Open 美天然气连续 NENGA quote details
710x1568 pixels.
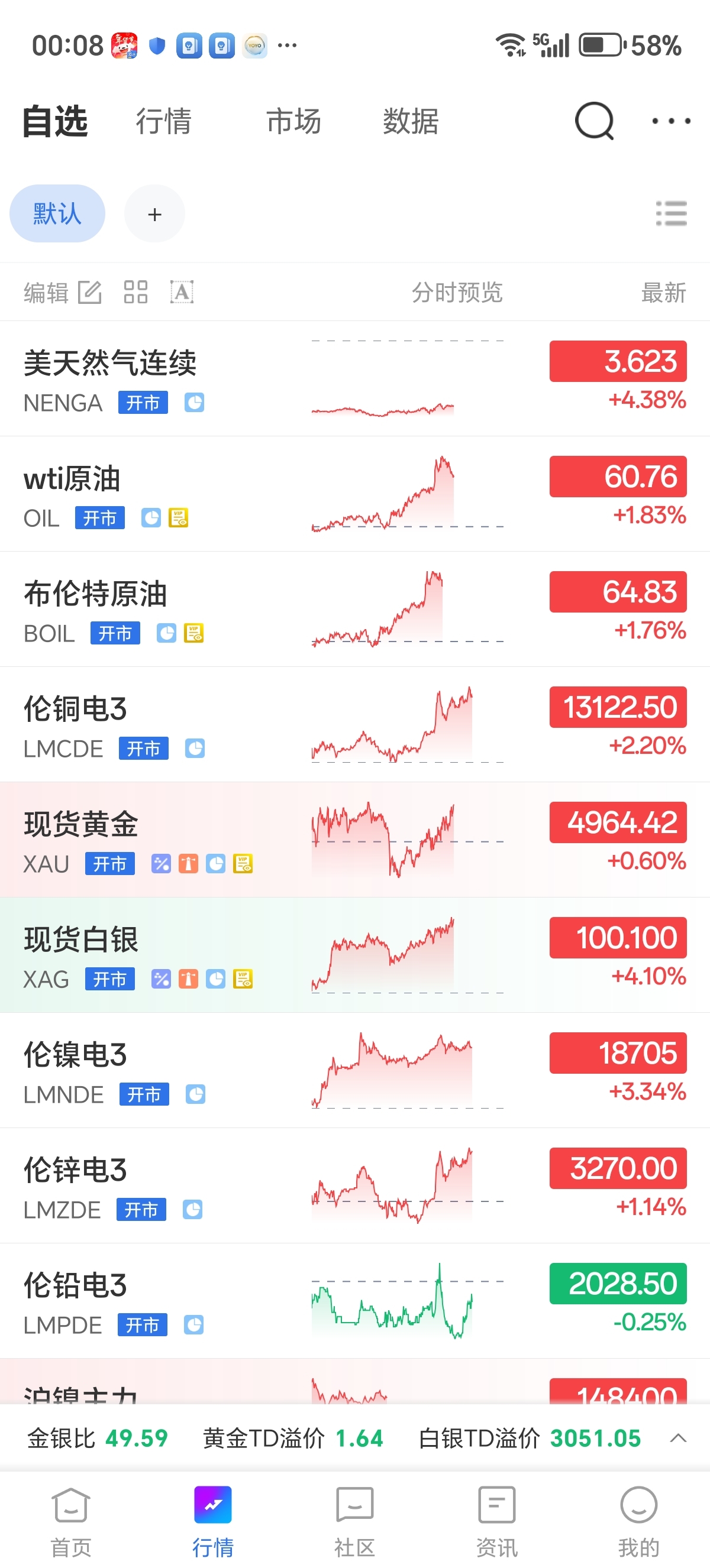point(109,378)
